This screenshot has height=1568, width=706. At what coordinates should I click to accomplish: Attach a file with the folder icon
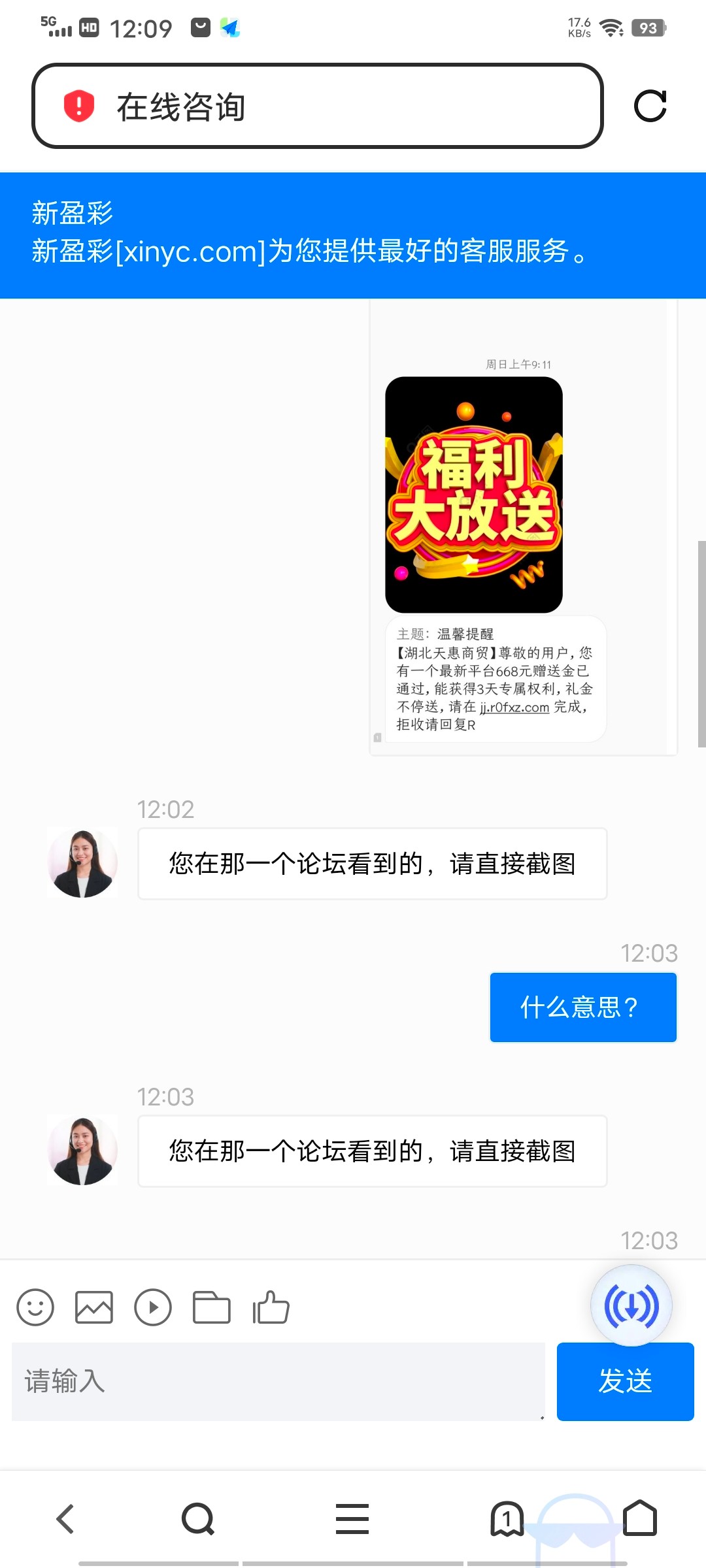(212, 1307)
